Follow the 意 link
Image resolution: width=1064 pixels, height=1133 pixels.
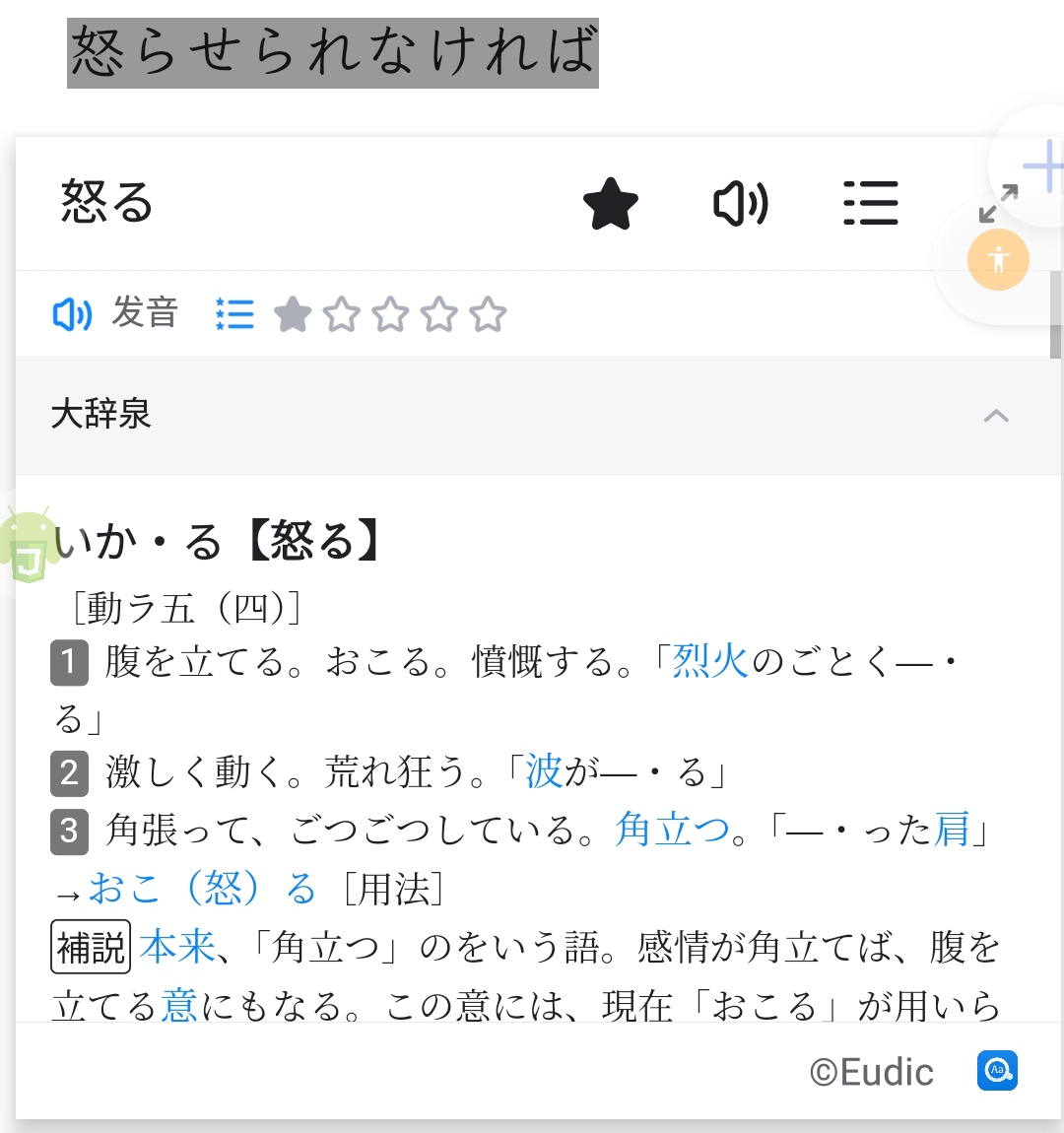178,1006
